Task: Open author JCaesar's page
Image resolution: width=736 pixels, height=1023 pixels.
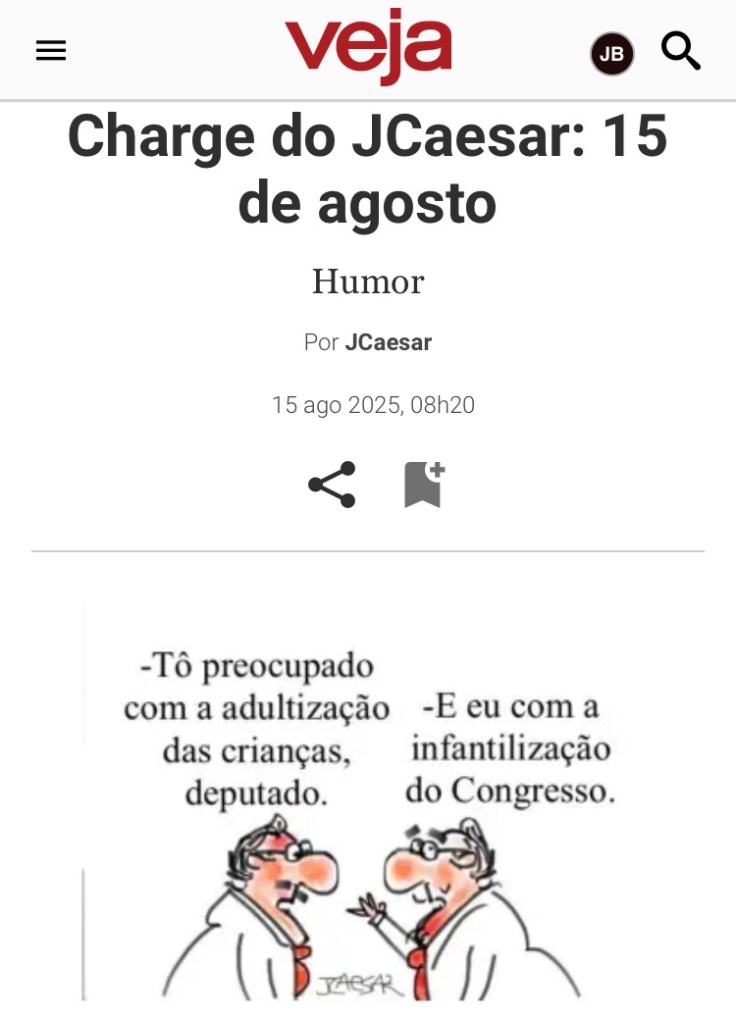Action: coord(388,342)
